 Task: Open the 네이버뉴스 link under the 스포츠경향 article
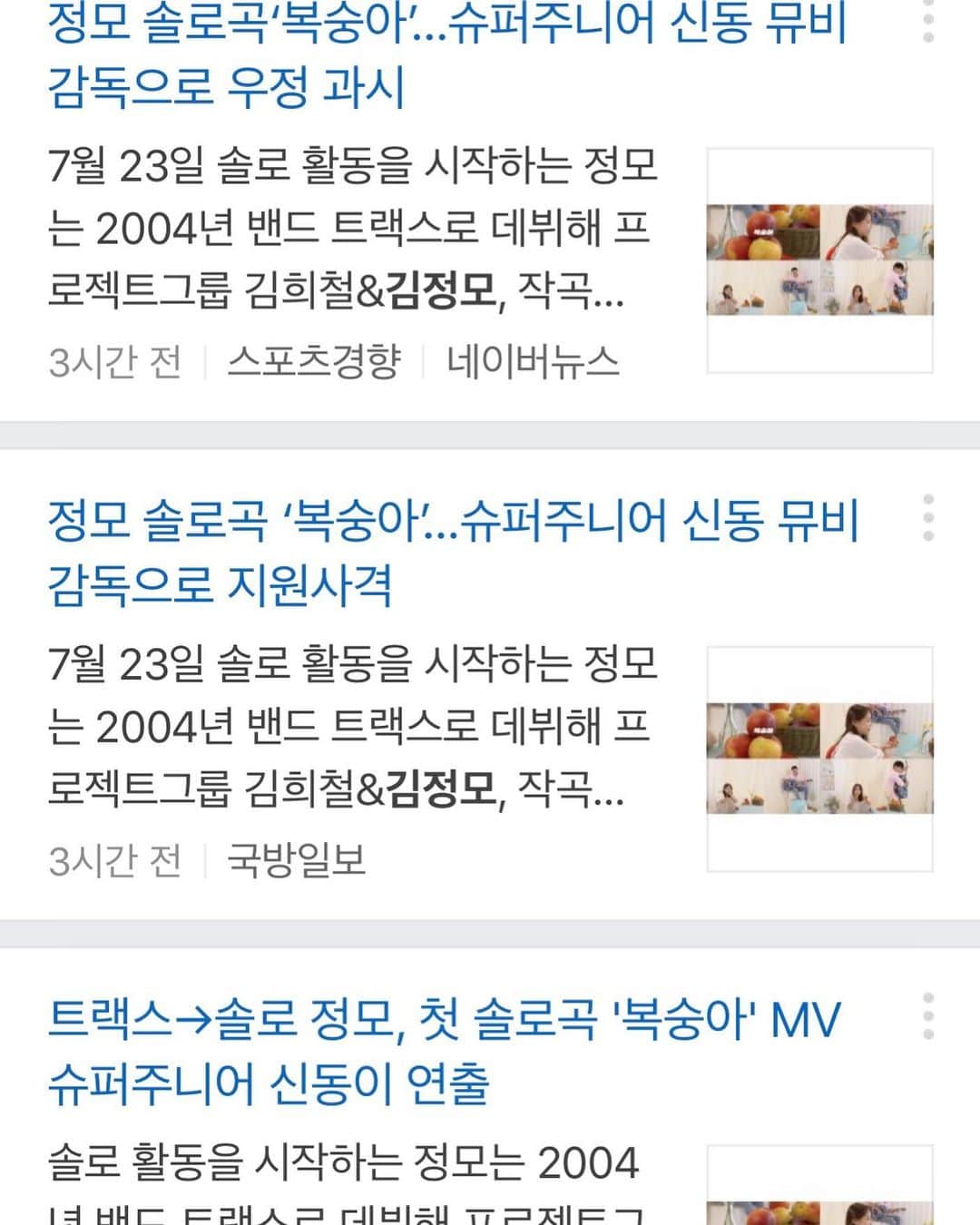point(532,362)
